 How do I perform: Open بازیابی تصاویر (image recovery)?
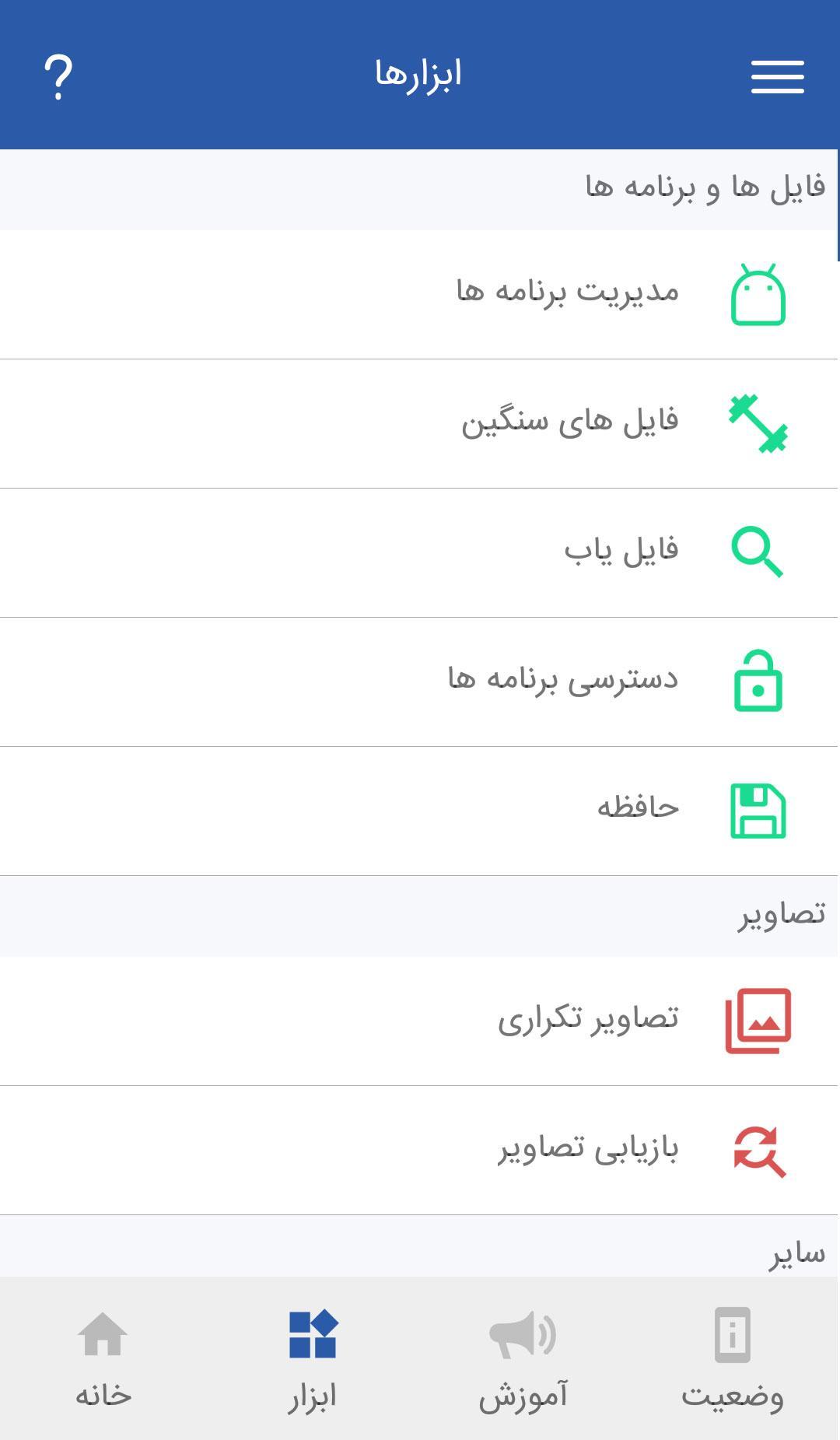click(588, 1150)
